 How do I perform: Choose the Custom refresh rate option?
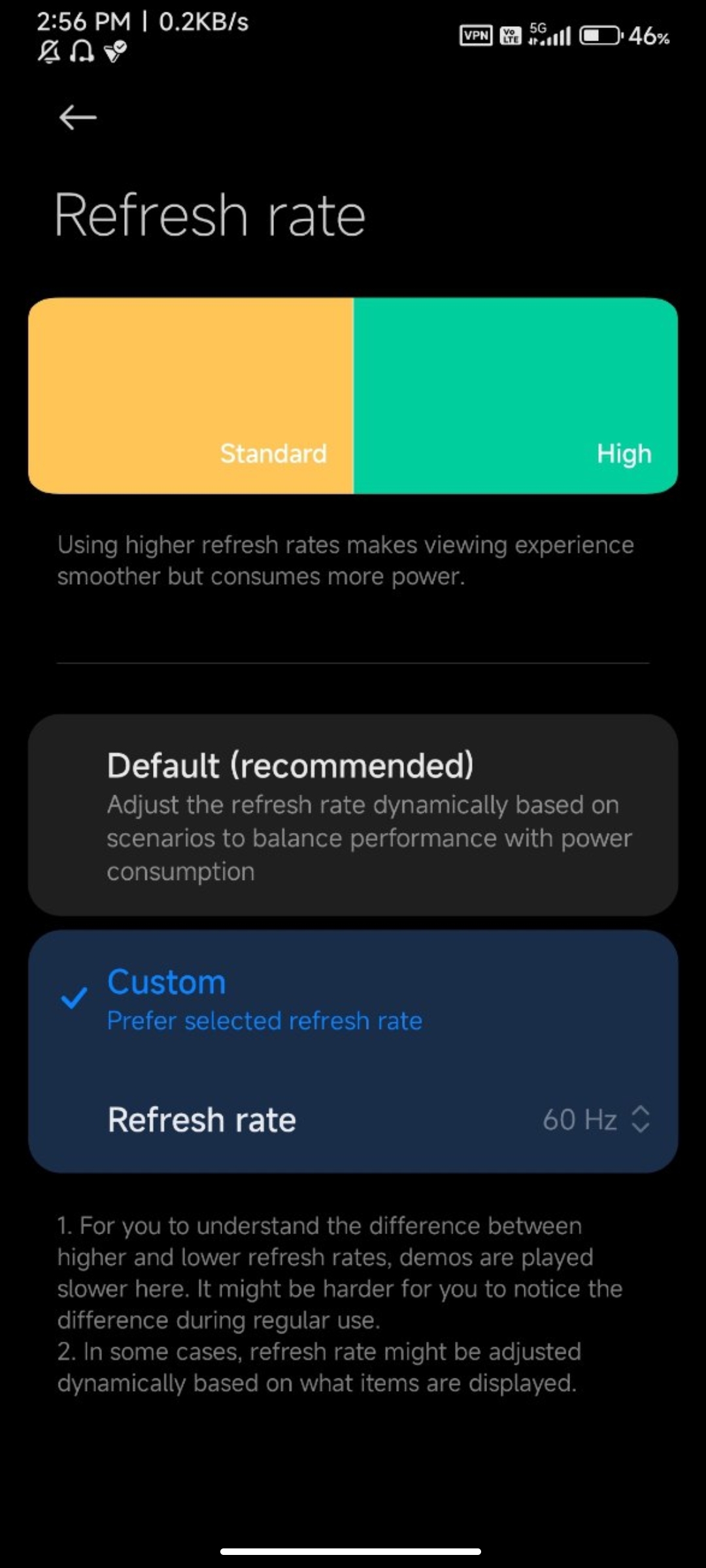click(x=353, y=1000)
